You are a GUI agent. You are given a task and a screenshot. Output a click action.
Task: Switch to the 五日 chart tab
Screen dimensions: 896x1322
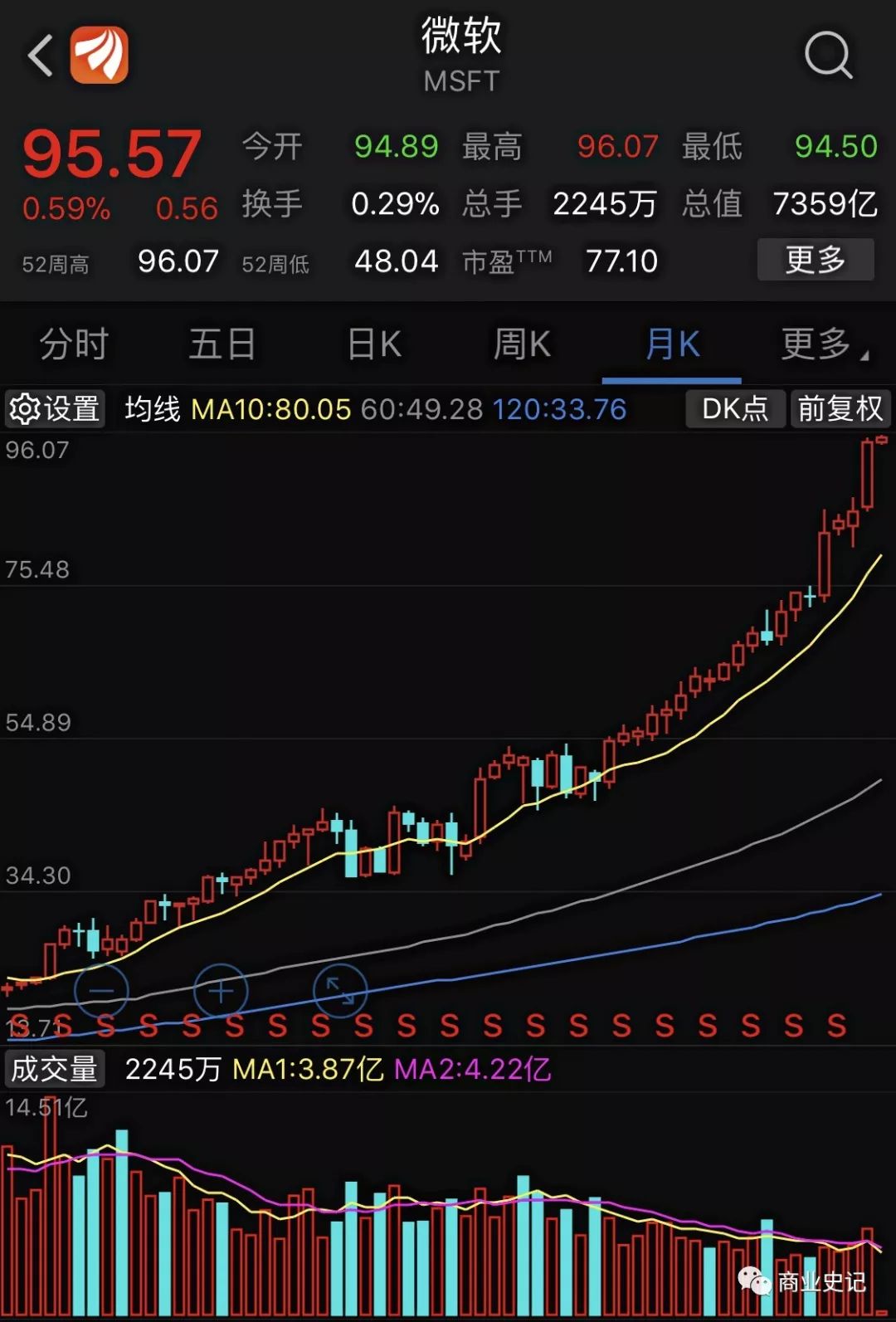[x=222, y=344]
